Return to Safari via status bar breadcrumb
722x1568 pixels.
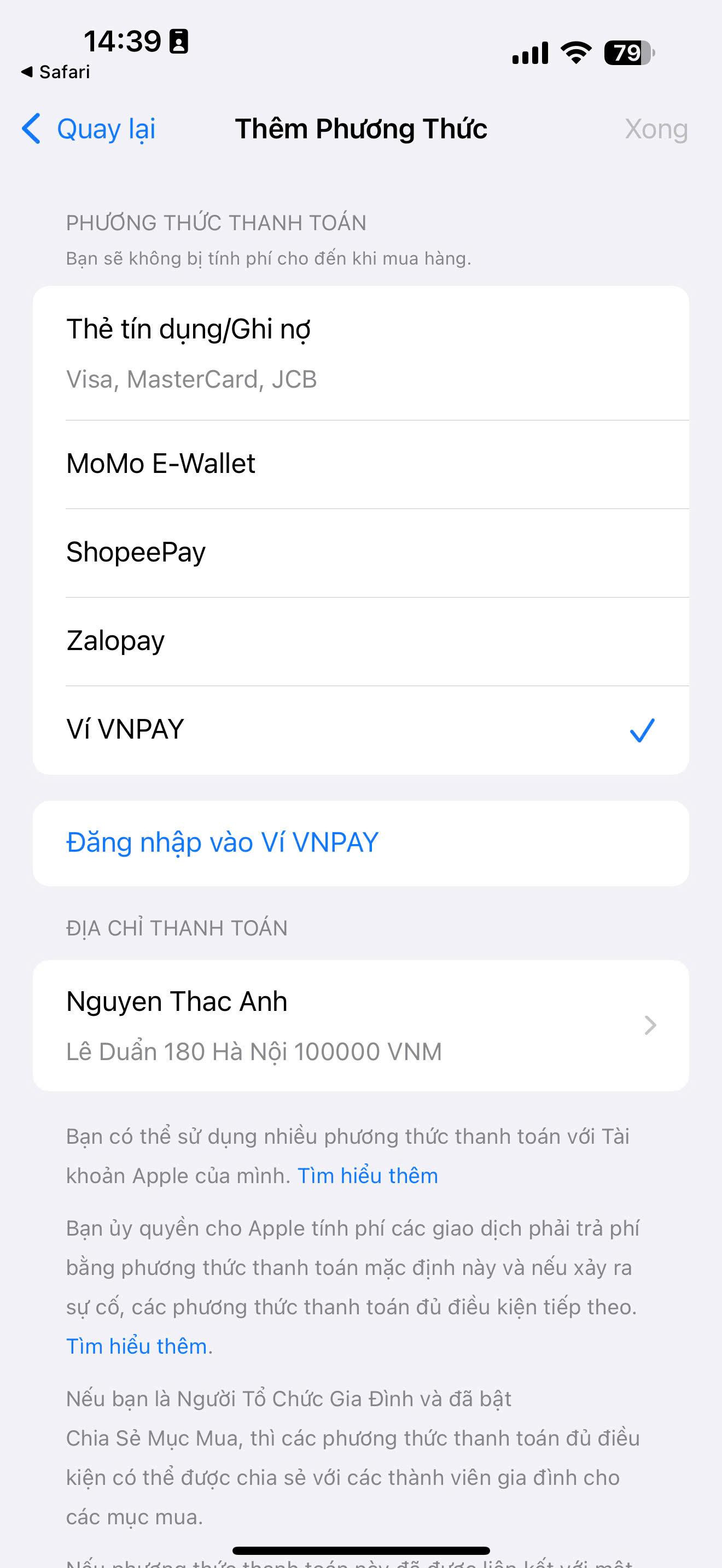click(56, 72)
